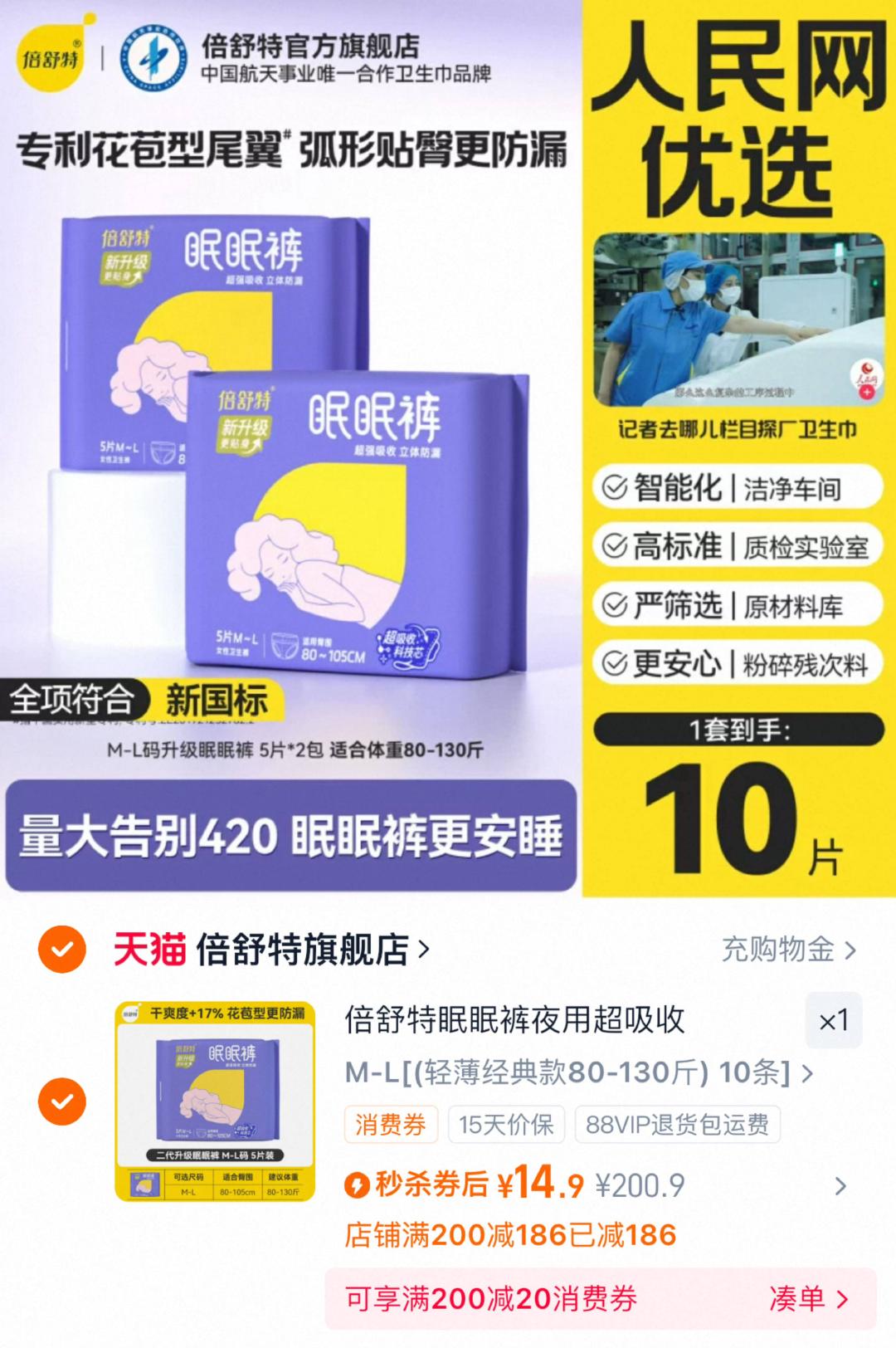Open 充购物金 via its chevron

pos(850,949)
